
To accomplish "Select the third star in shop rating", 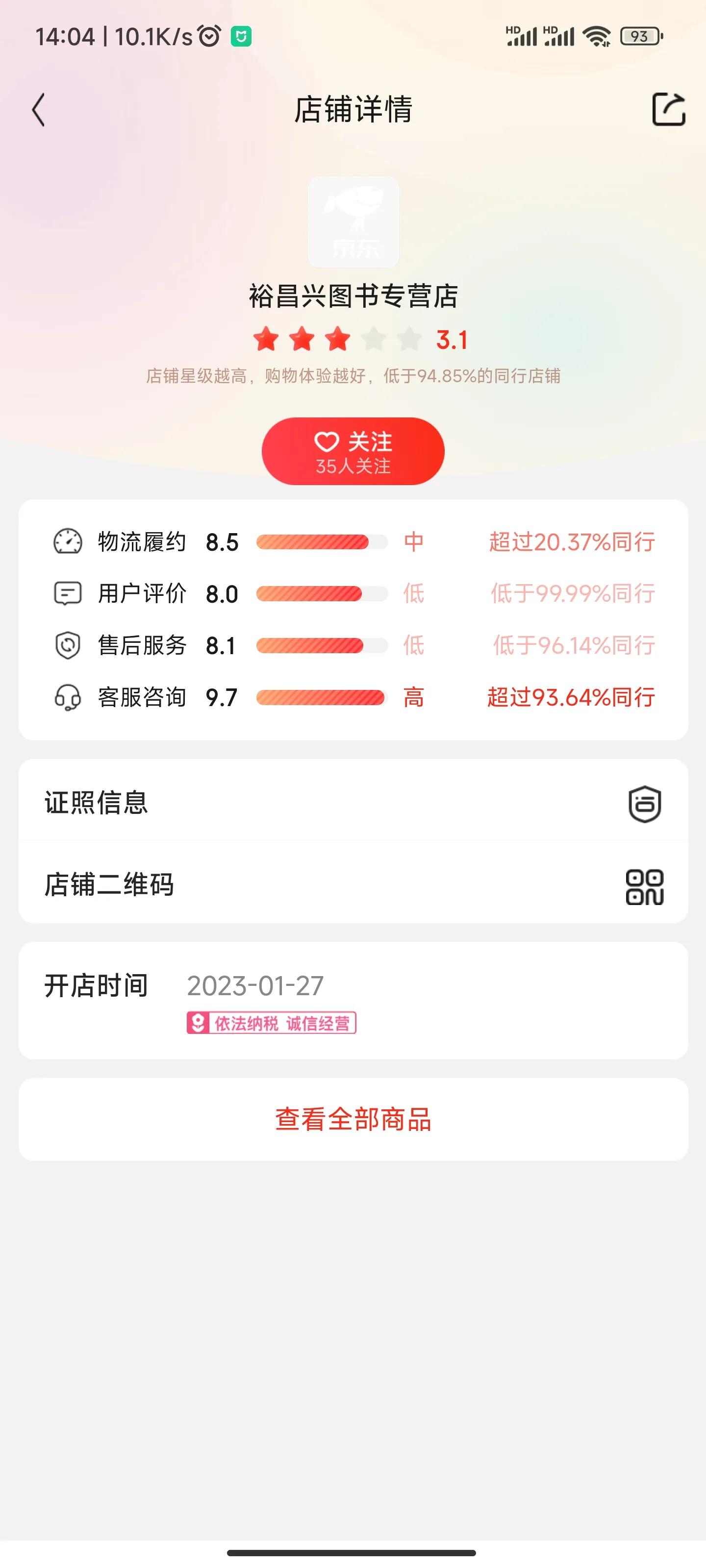I will tap(336, 339).
